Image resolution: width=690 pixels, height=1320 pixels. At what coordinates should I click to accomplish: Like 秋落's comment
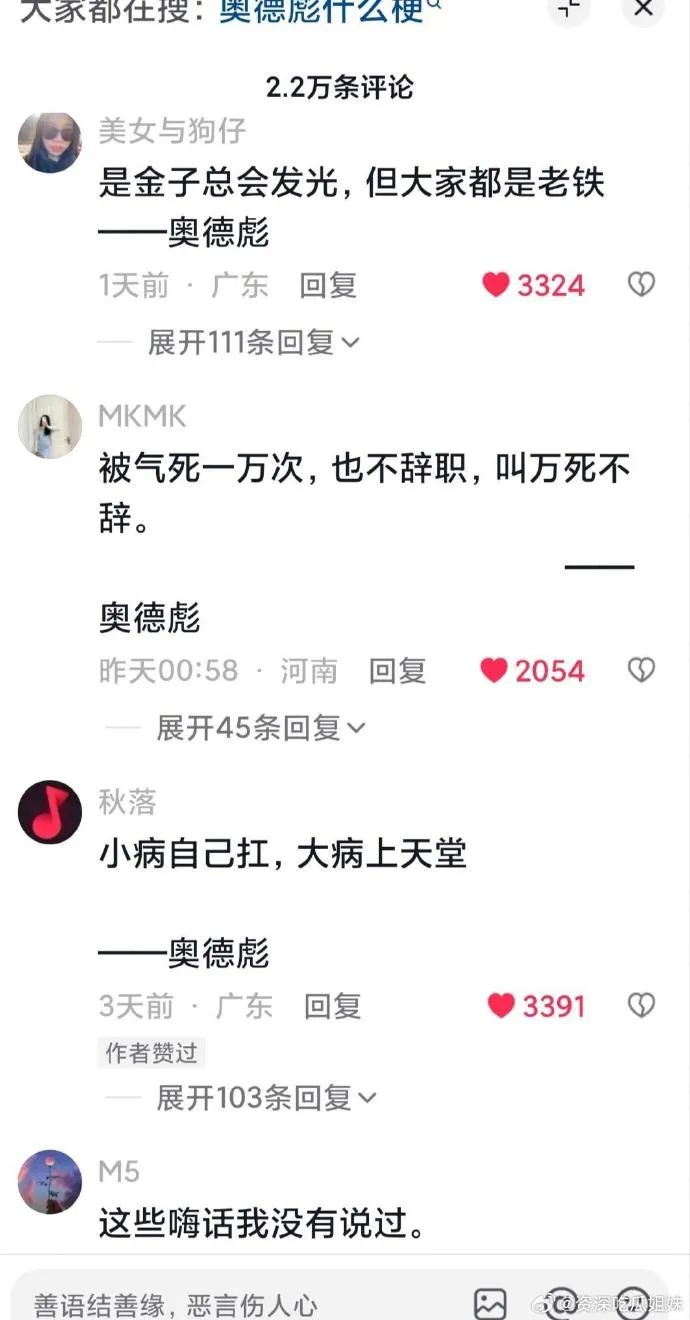tap(501, 1005)
